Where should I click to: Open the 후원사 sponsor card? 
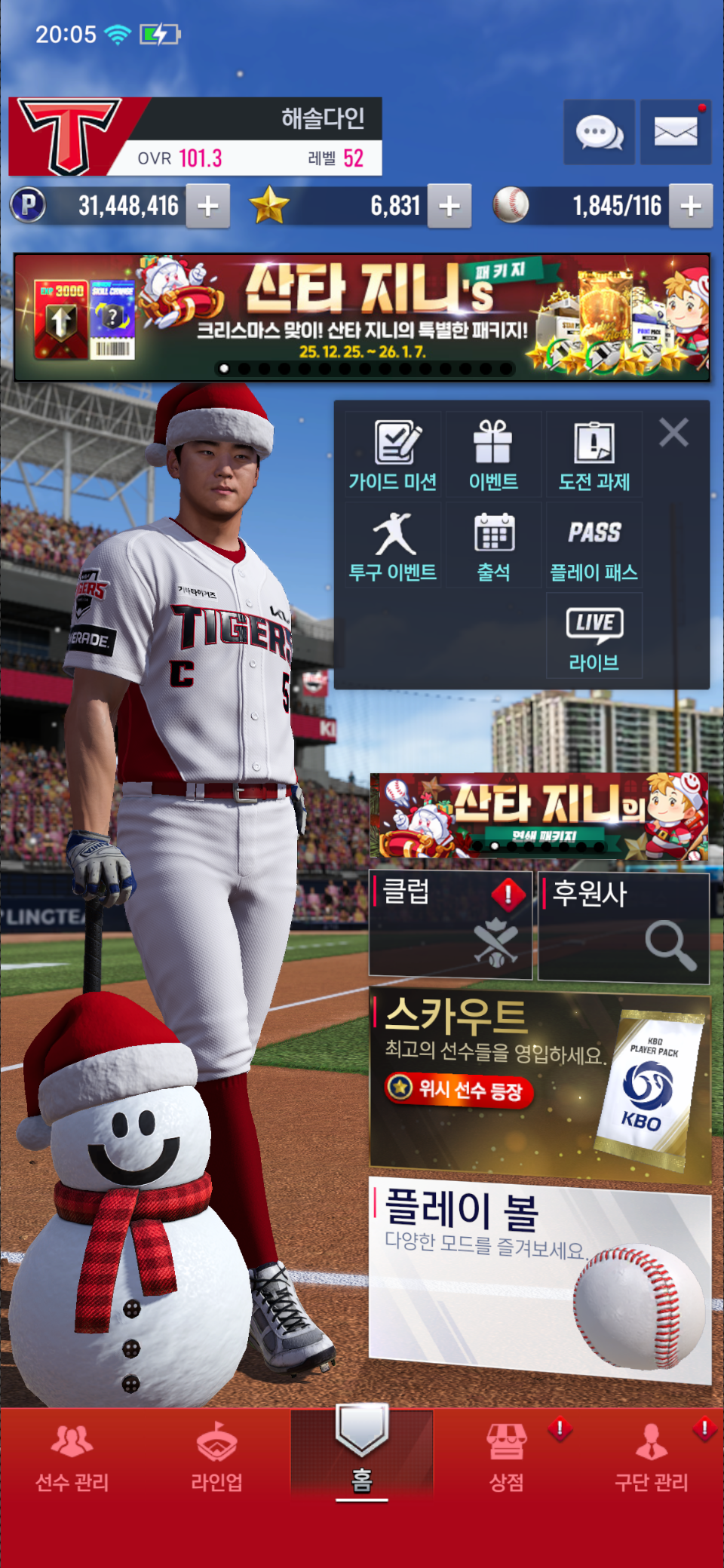click(x=624, y=926)
